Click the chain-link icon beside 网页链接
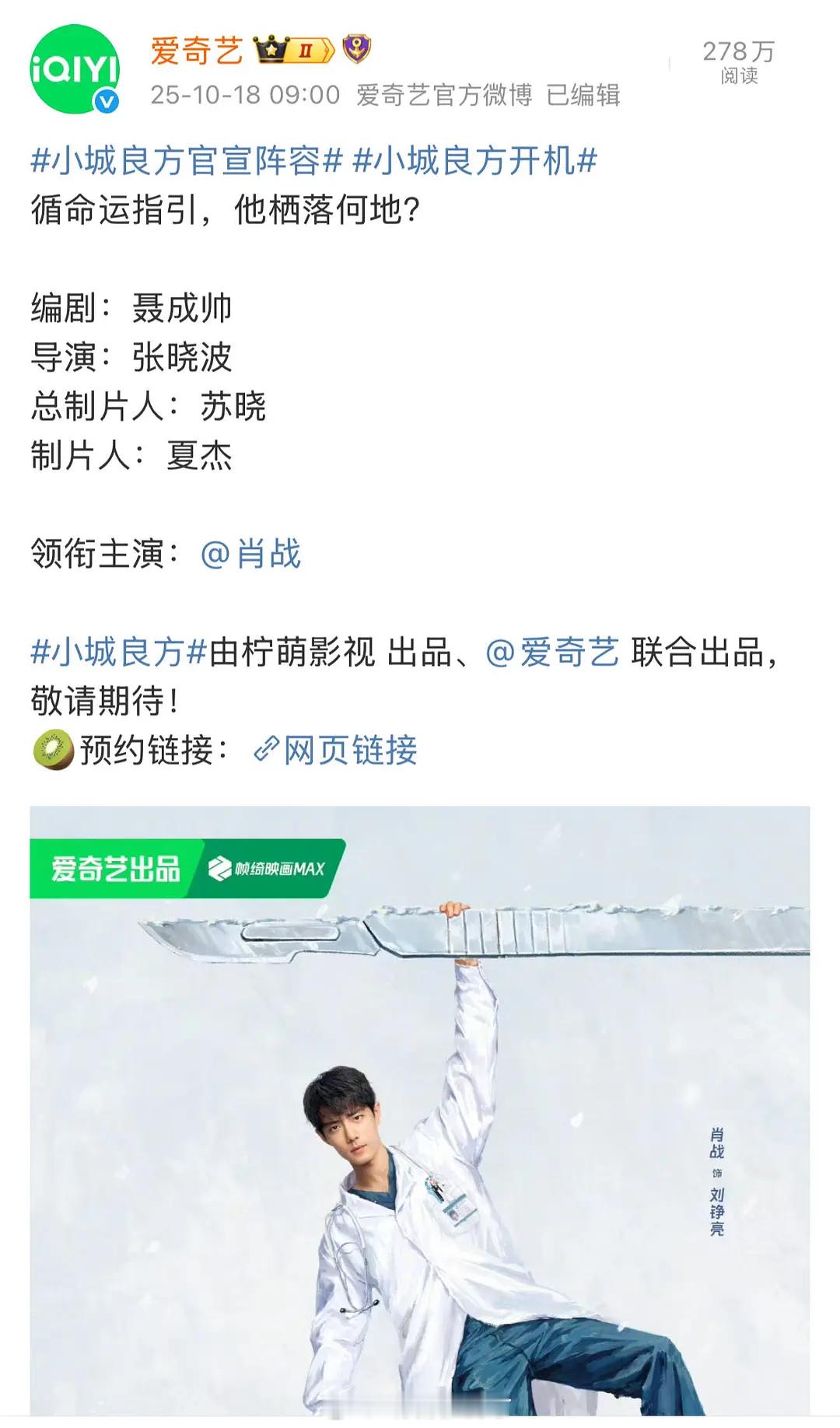 click(x=268, y=749)
